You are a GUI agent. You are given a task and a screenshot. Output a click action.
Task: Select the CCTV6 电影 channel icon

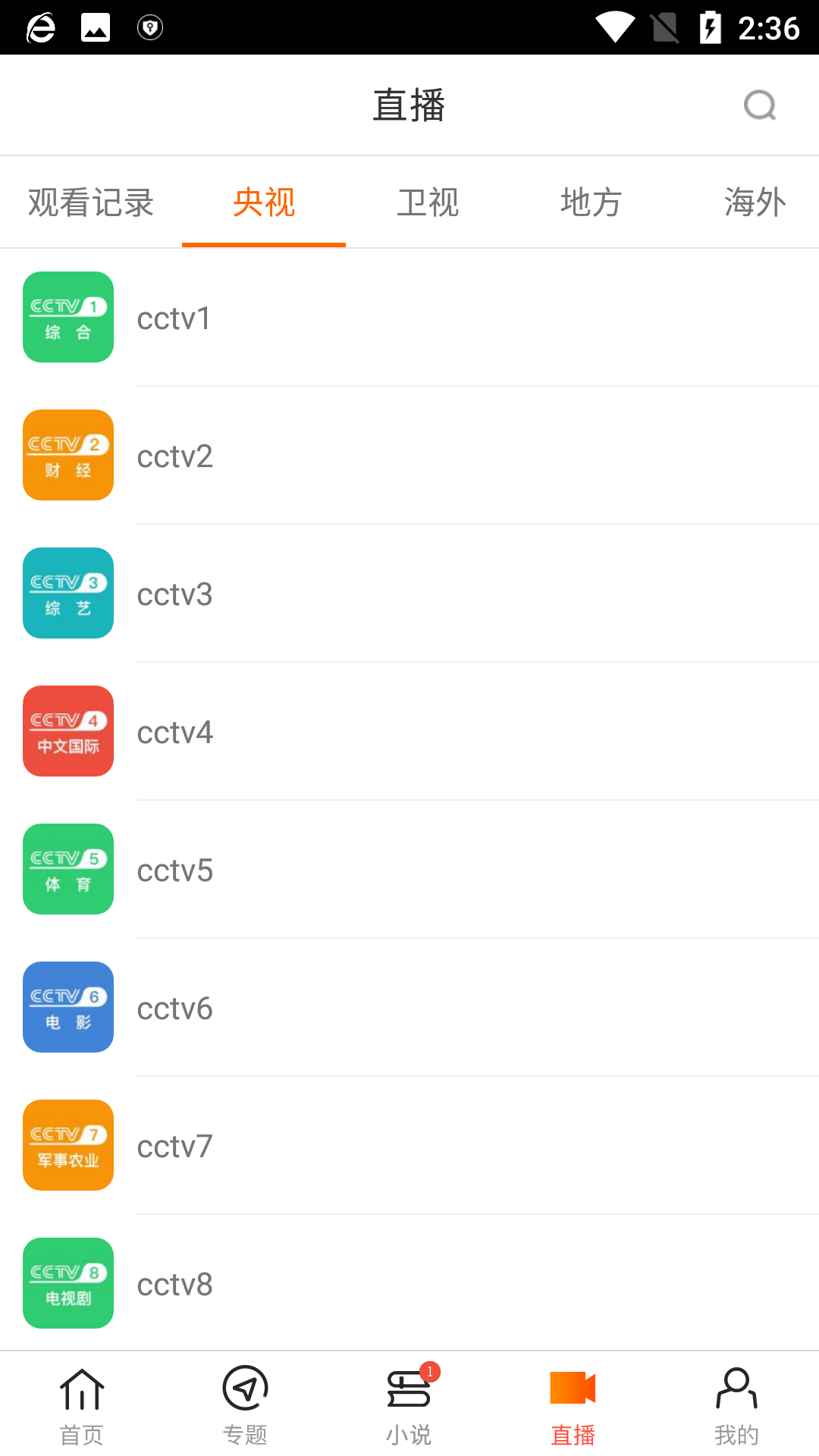67,1006
